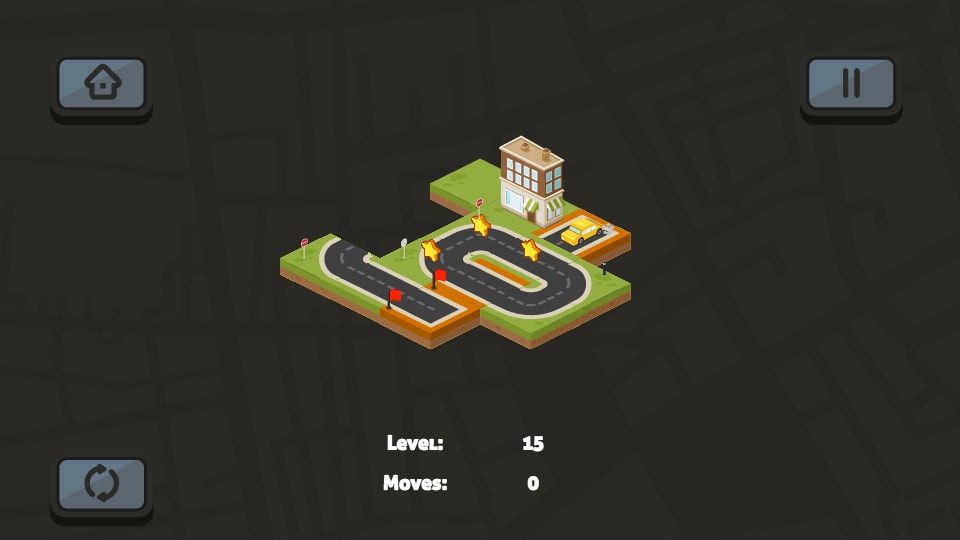Screen dimensions: 960x540
Task: Restart the current level
Action: coord(101,485)
